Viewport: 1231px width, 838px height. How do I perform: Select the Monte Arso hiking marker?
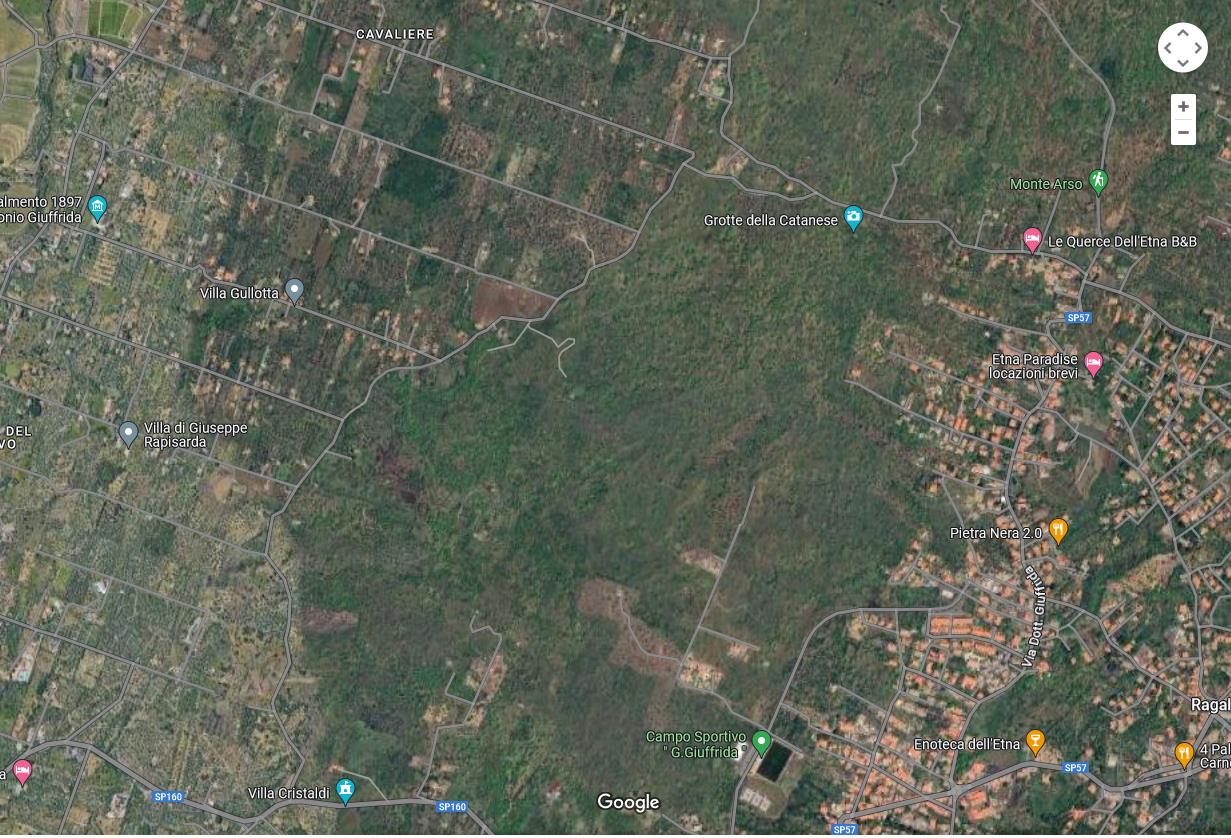(x=1099, y=181)
